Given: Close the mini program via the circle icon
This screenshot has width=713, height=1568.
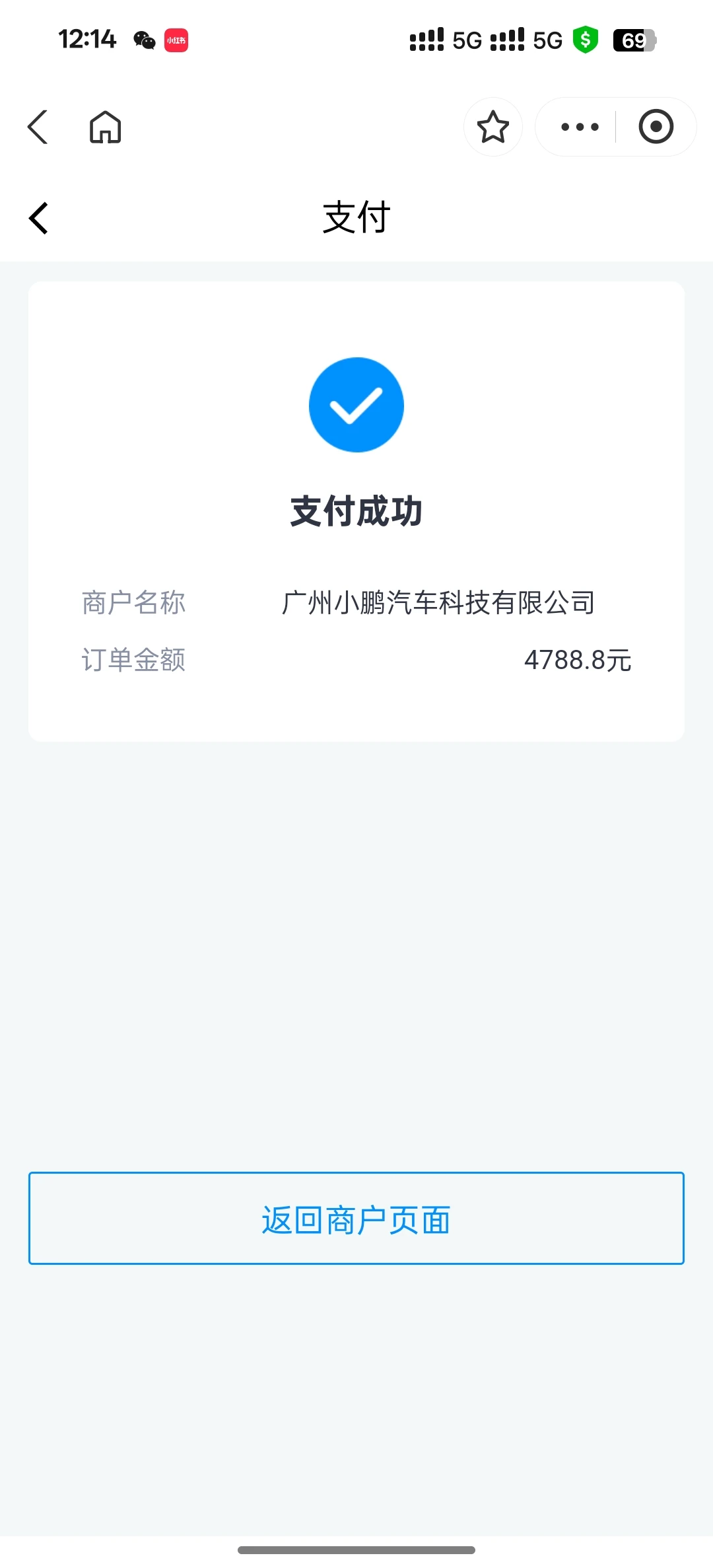Looking at the screenshot, I should (656, 127).
